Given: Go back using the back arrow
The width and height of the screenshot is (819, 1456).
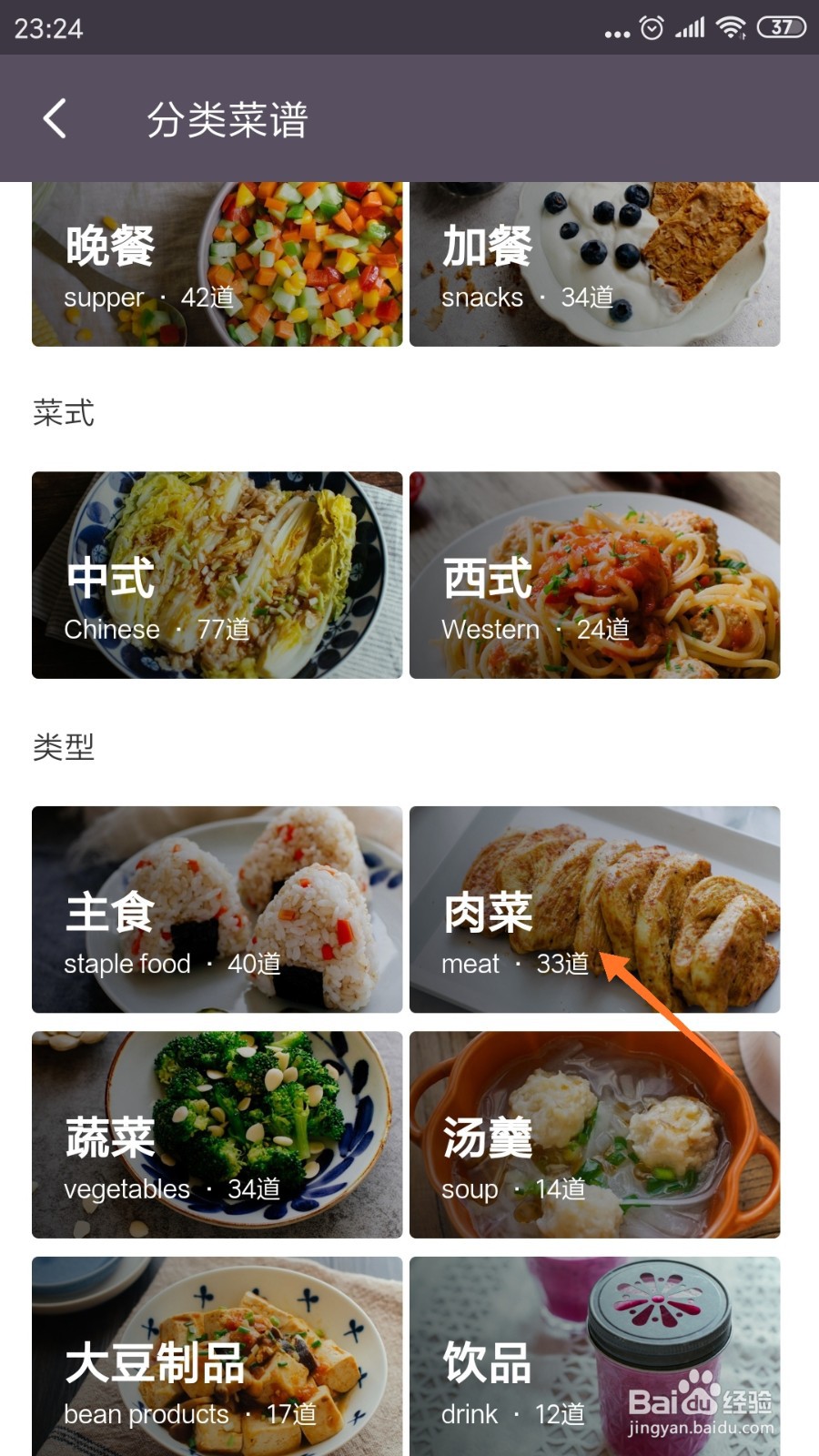Looking at the screenshot, I should [x=55, y=118].
